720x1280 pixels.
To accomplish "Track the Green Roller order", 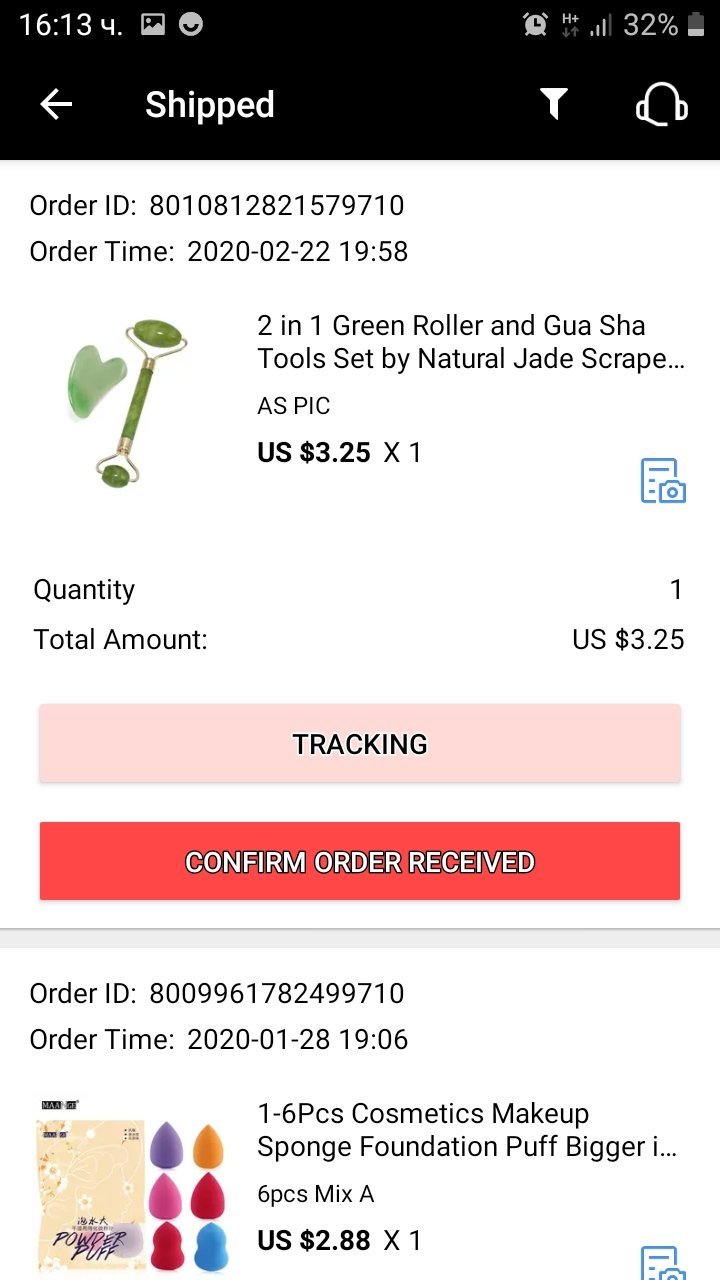I will 360,744.
